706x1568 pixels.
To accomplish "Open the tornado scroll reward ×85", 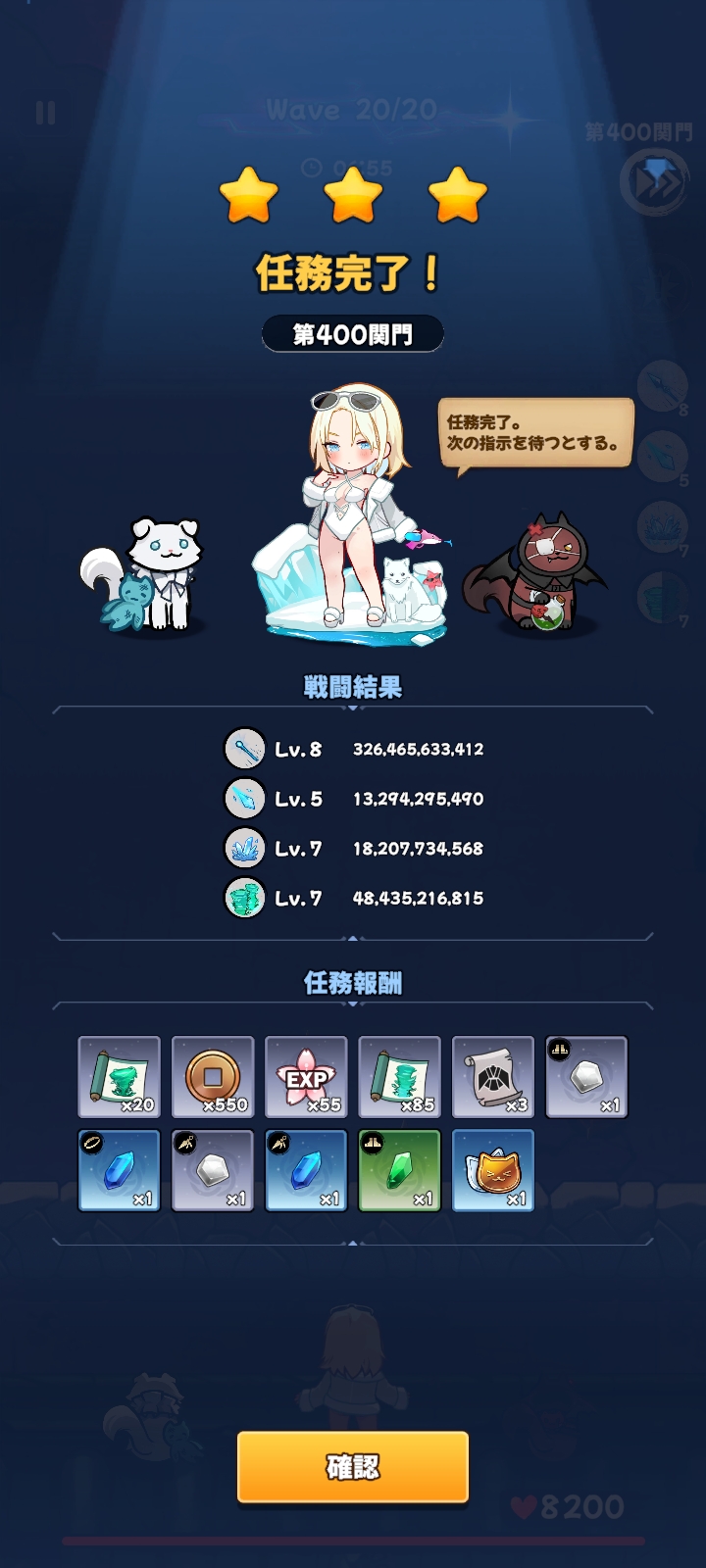I will [399, 1076].
